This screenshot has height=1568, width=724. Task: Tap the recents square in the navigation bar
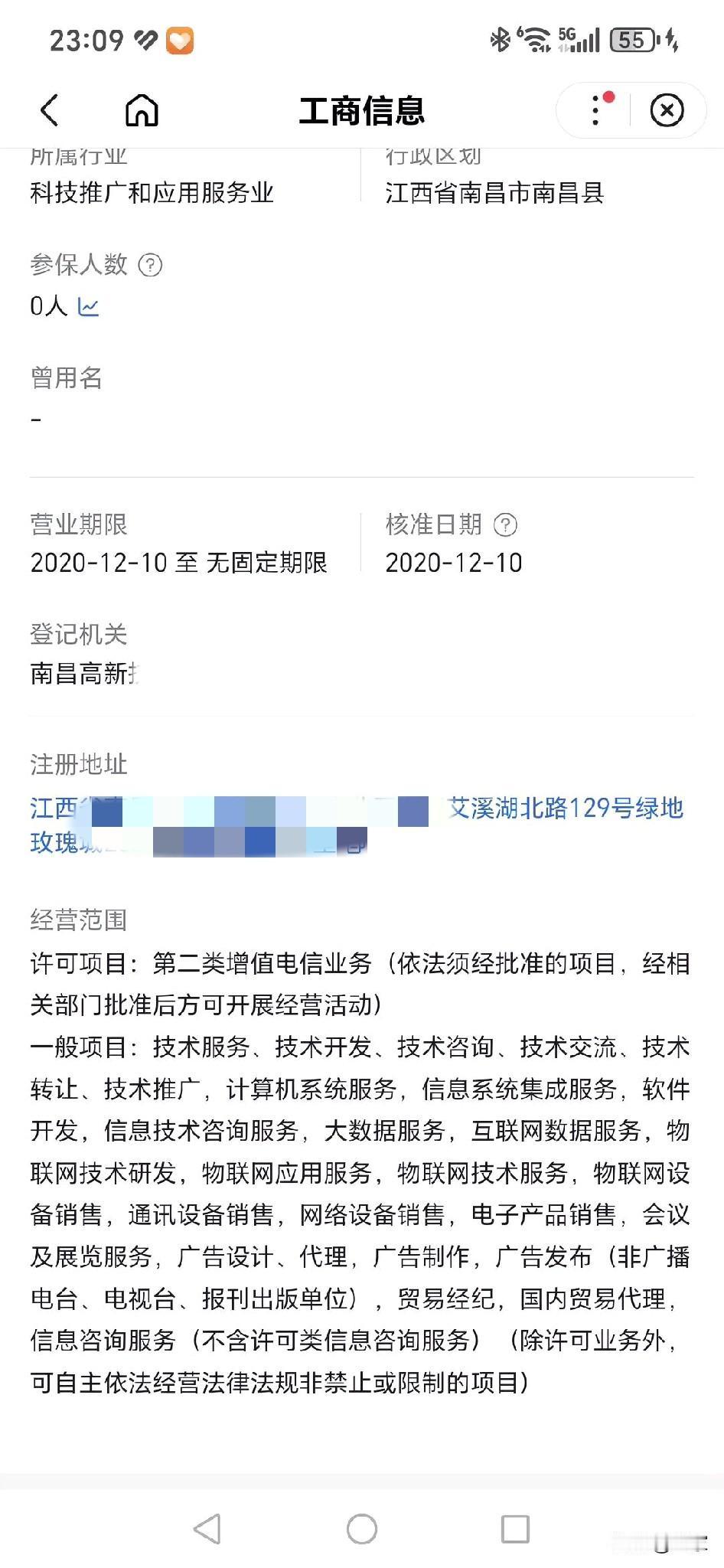[514, 1527]
